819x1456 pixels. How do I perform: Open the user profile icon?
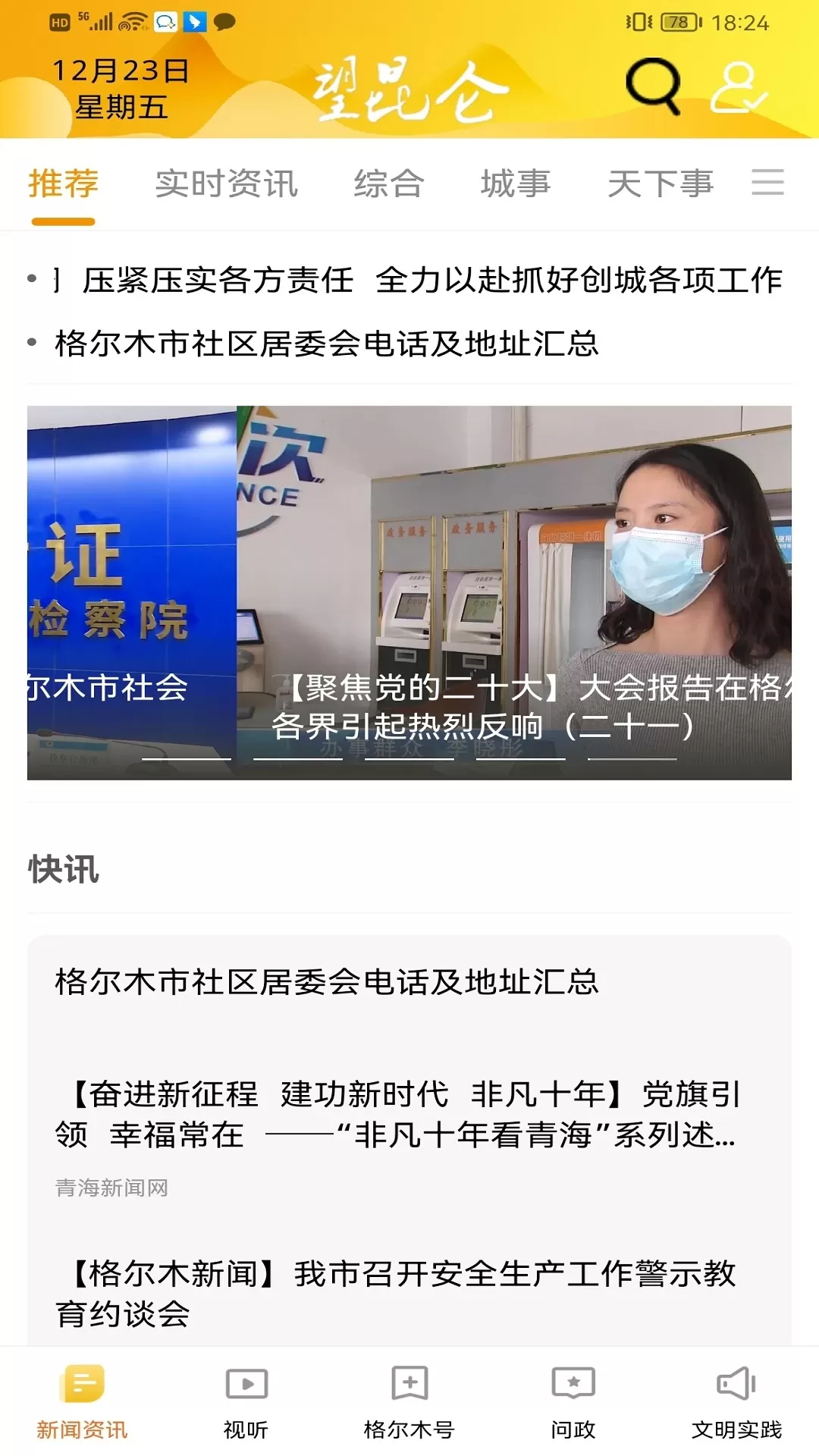tap(739, 87)
